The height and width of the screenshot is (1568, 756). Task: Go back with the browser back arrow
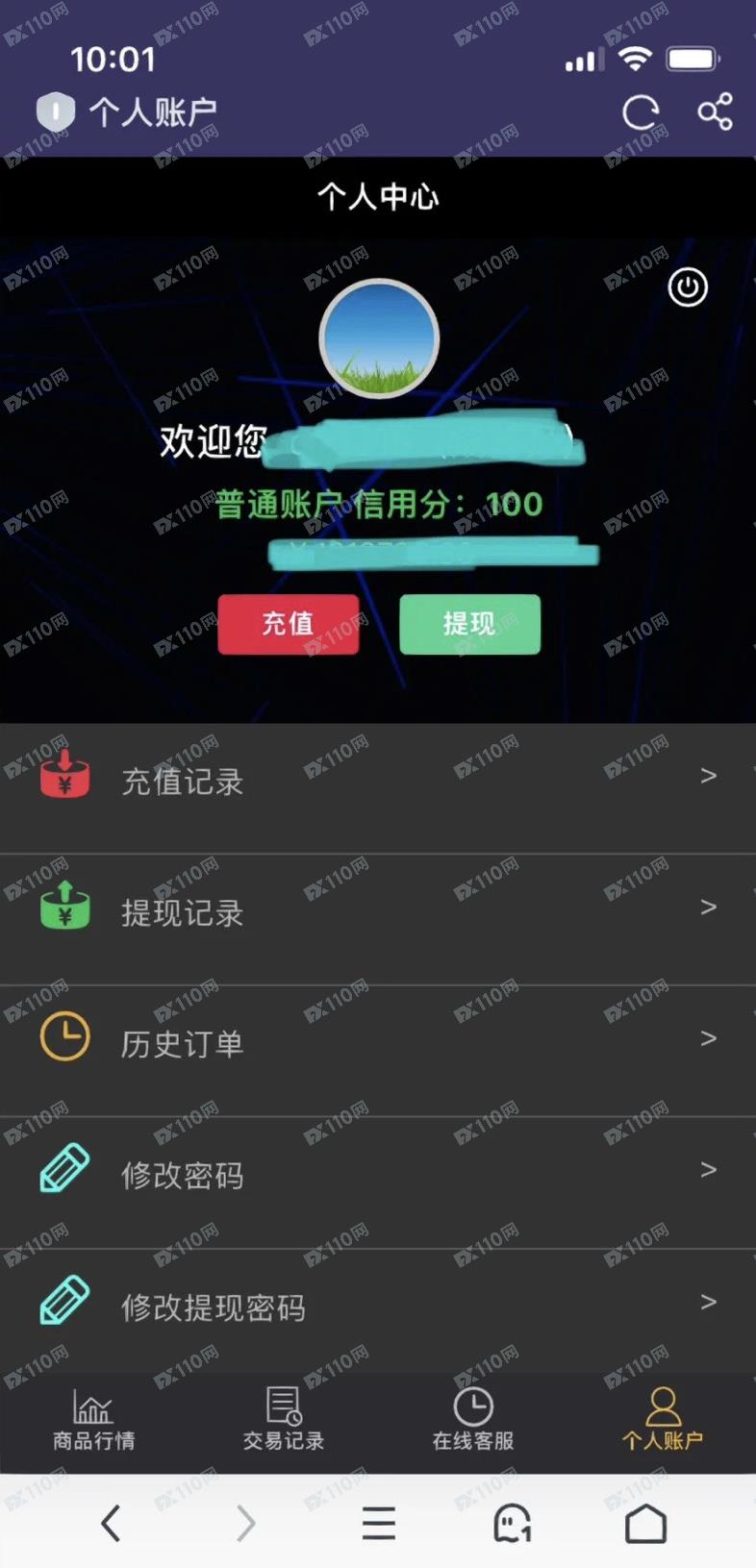click(x=111, y=1524)
